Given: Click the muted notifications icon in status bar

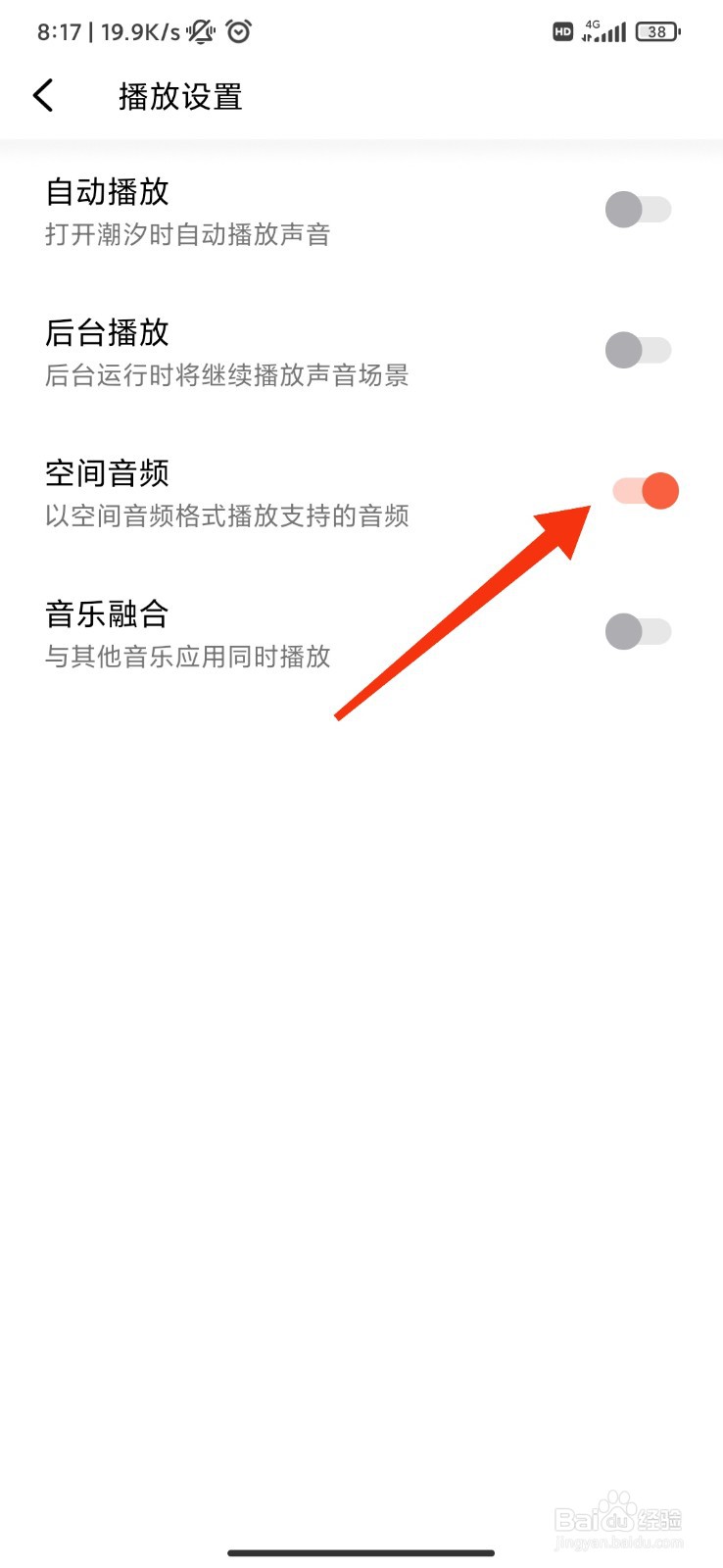Looking at the screenshot, I should point(199,30).
